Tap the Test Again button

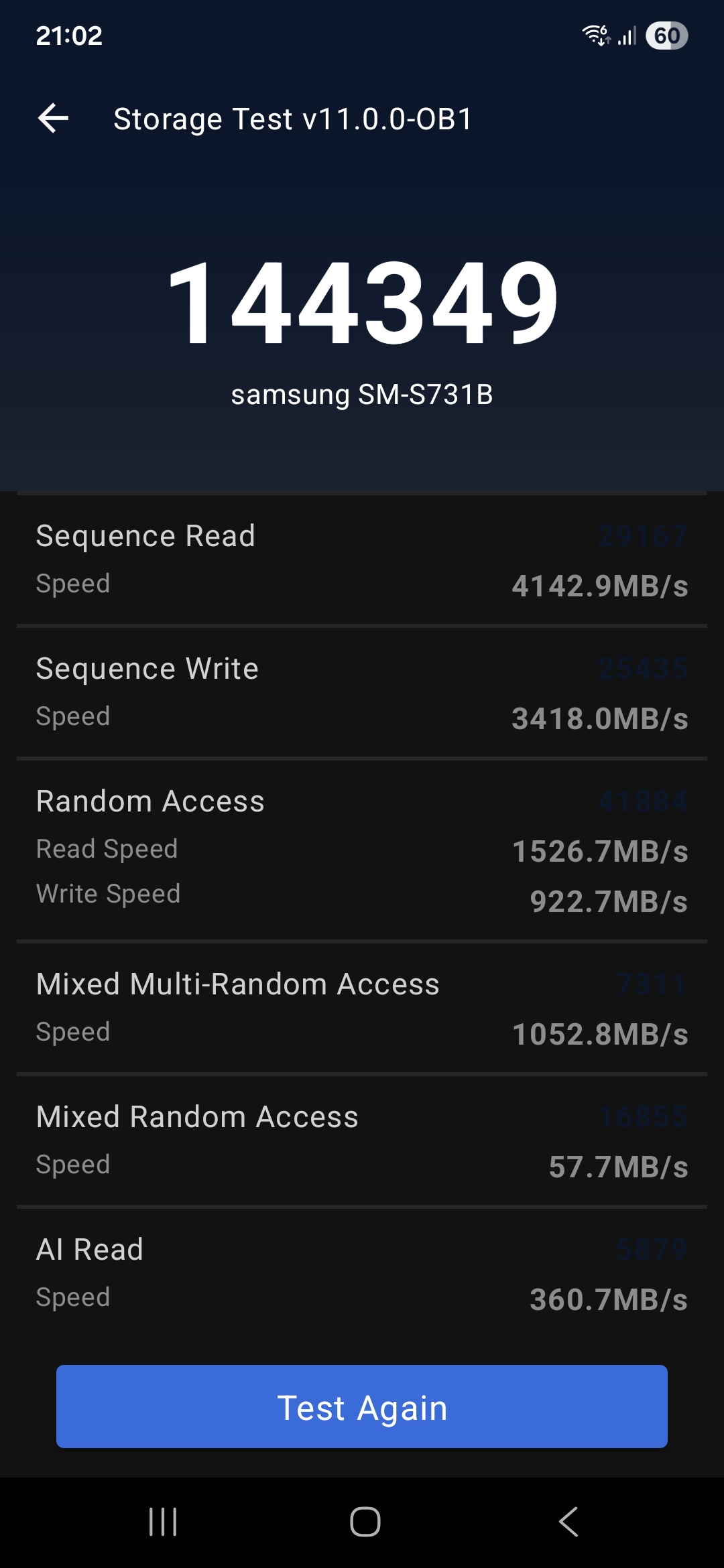tap(362, 1407)
